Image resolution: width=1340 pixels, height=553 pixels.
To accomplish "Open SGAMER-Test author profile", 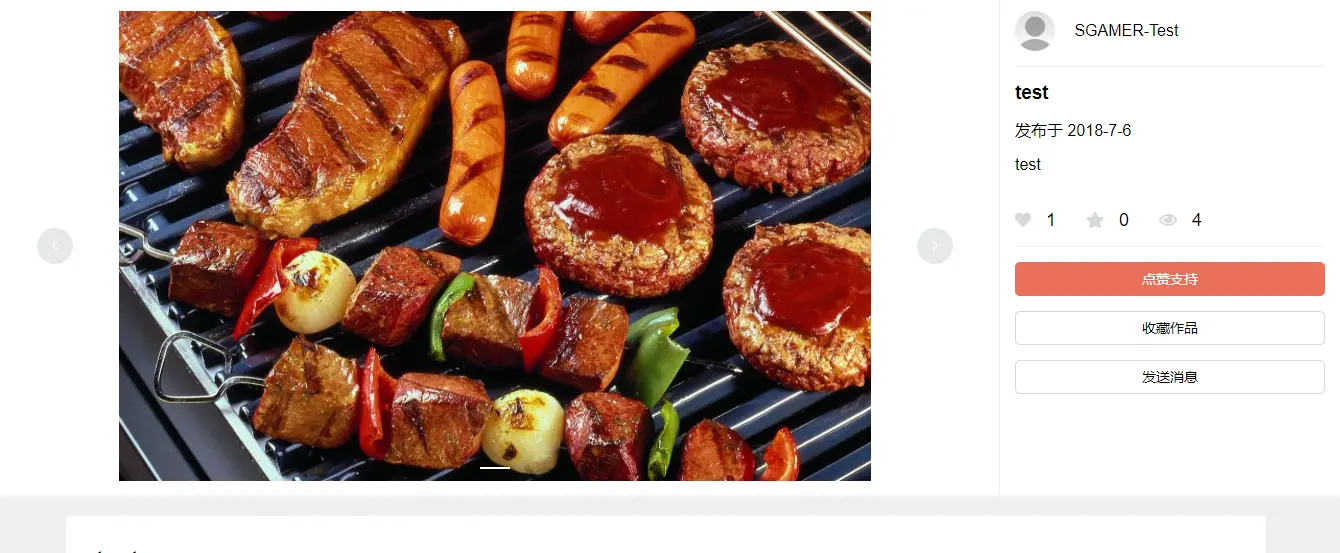I will pyautogui.click(x=1125, y=30).
